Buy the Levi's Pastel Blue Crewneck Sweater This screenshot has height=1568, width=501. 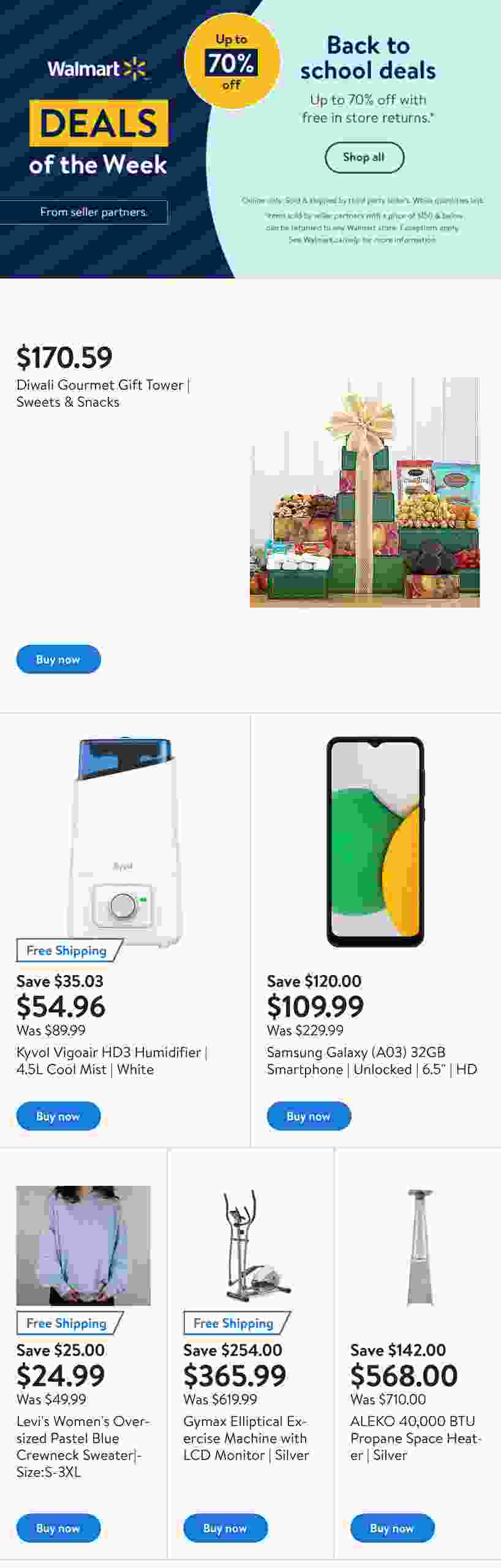click(58, 1528)
